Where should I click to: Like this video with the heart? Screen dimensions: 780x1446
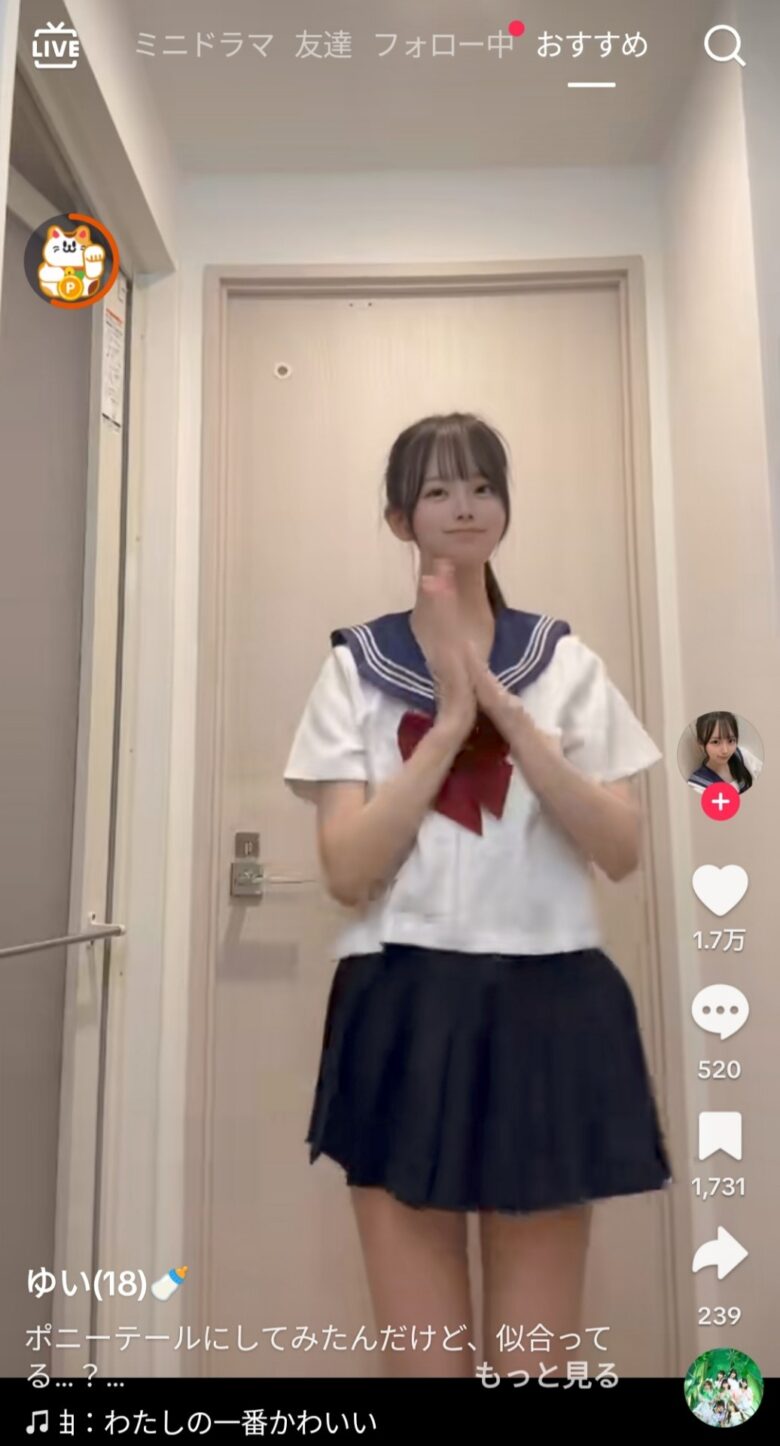coord(720,890)
